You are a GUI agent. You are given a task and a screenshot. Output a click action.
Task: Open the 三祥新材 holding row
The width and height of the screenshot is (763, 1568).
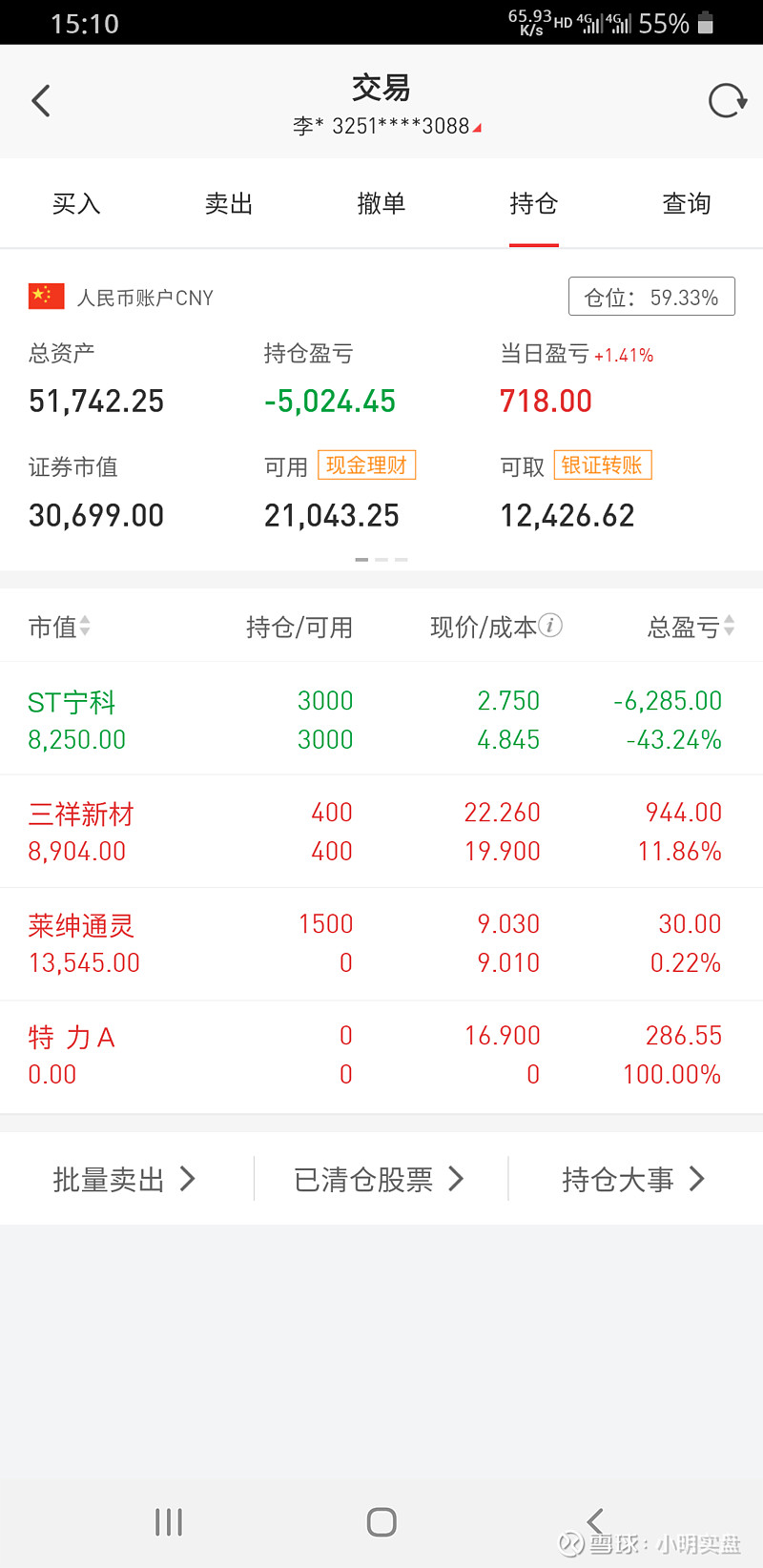pos(381,831)
